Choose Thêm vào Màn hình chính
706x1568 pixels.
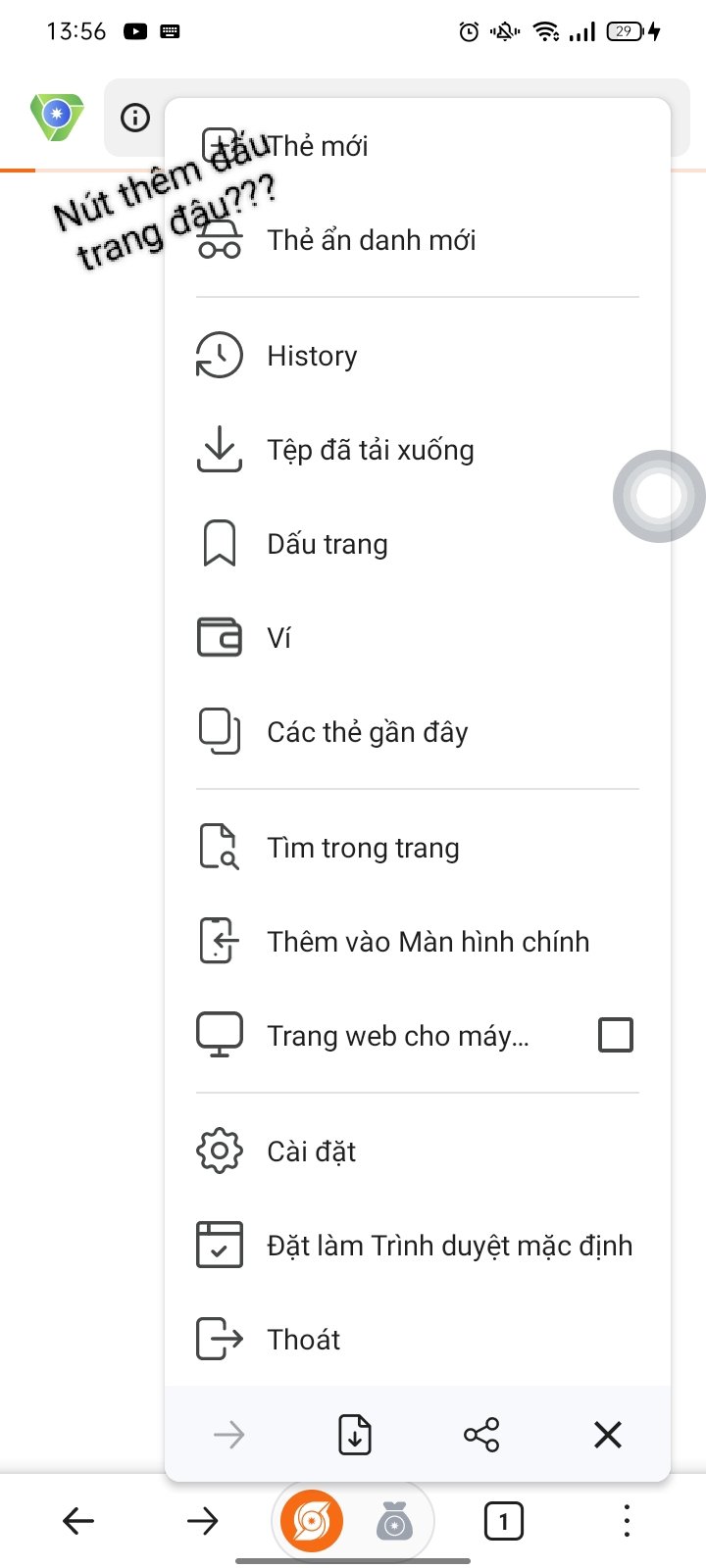418,942
